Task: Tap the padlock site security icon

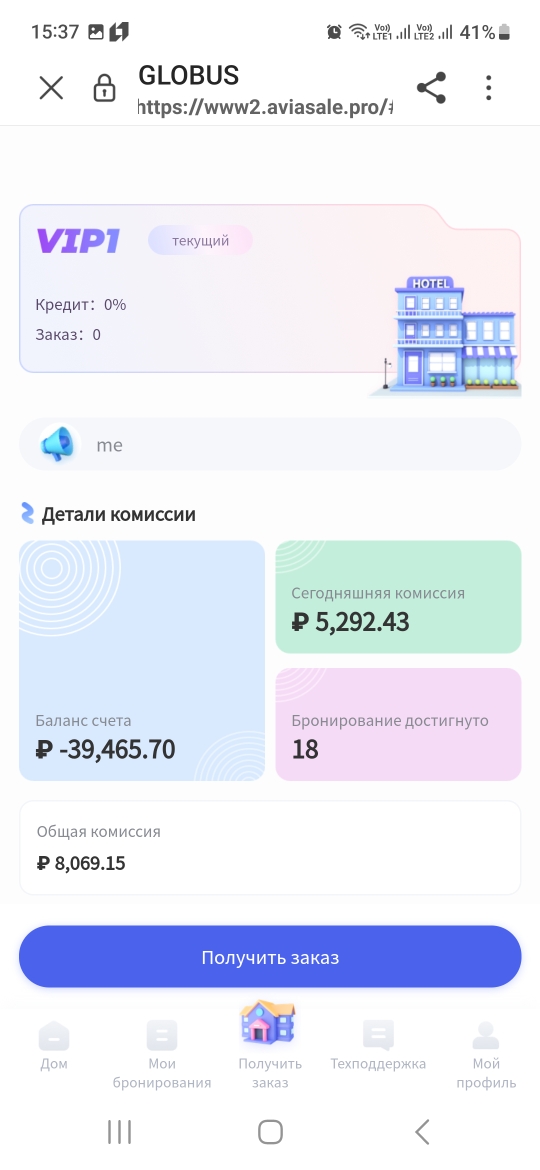Action: tap(104, 88)
